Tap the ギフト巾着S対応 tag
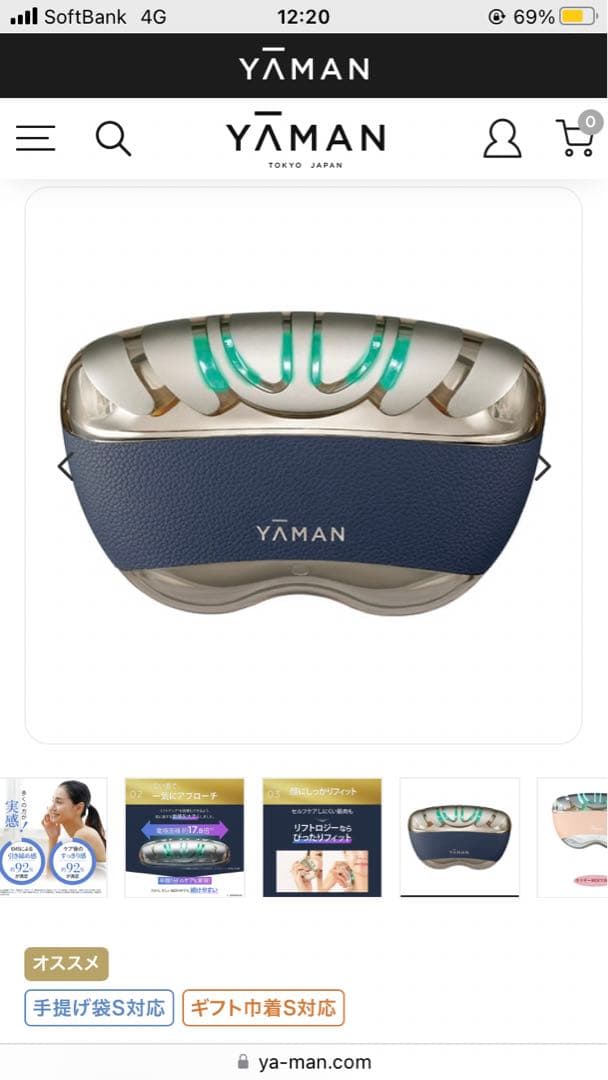Screen dimensions: 608x1080 pos(263,1007)
